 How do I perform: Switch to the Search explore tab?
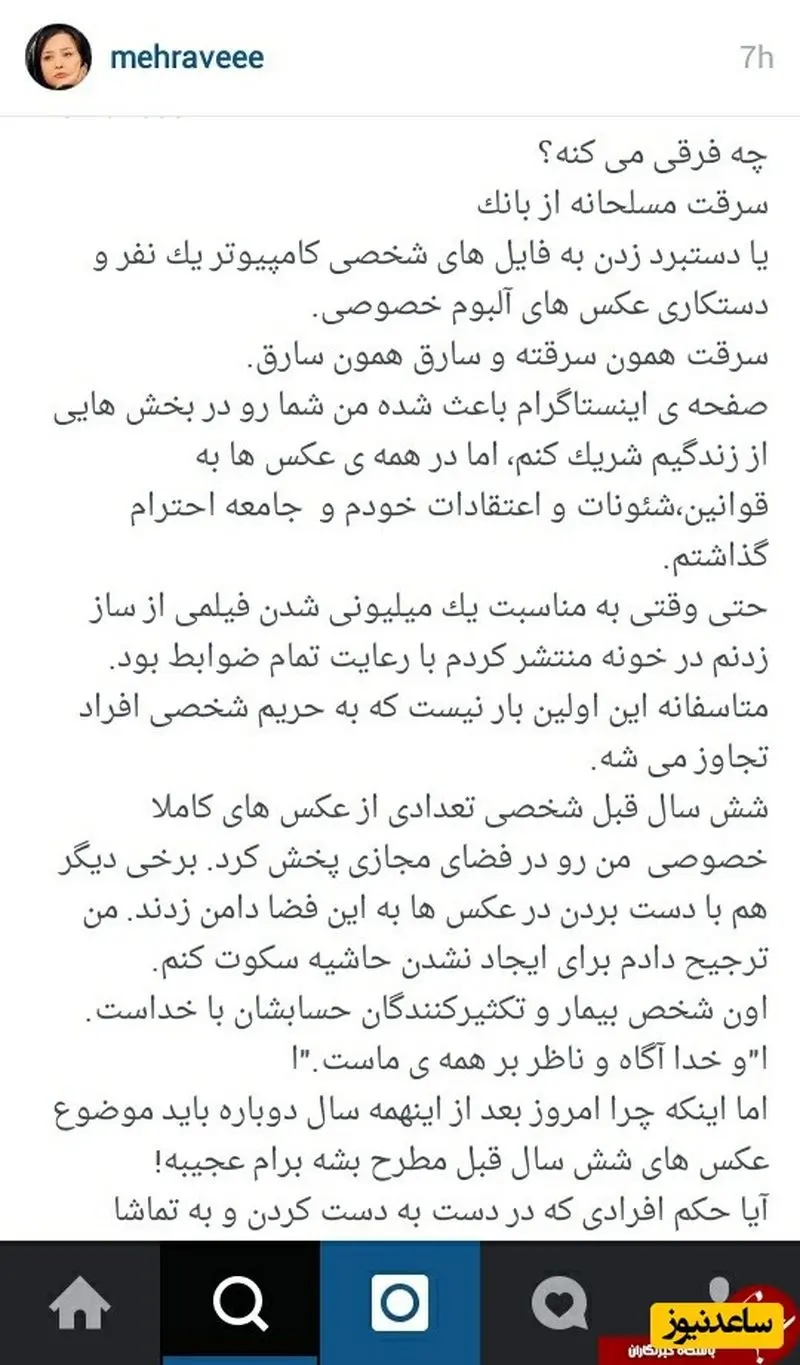click(240, 1302)
